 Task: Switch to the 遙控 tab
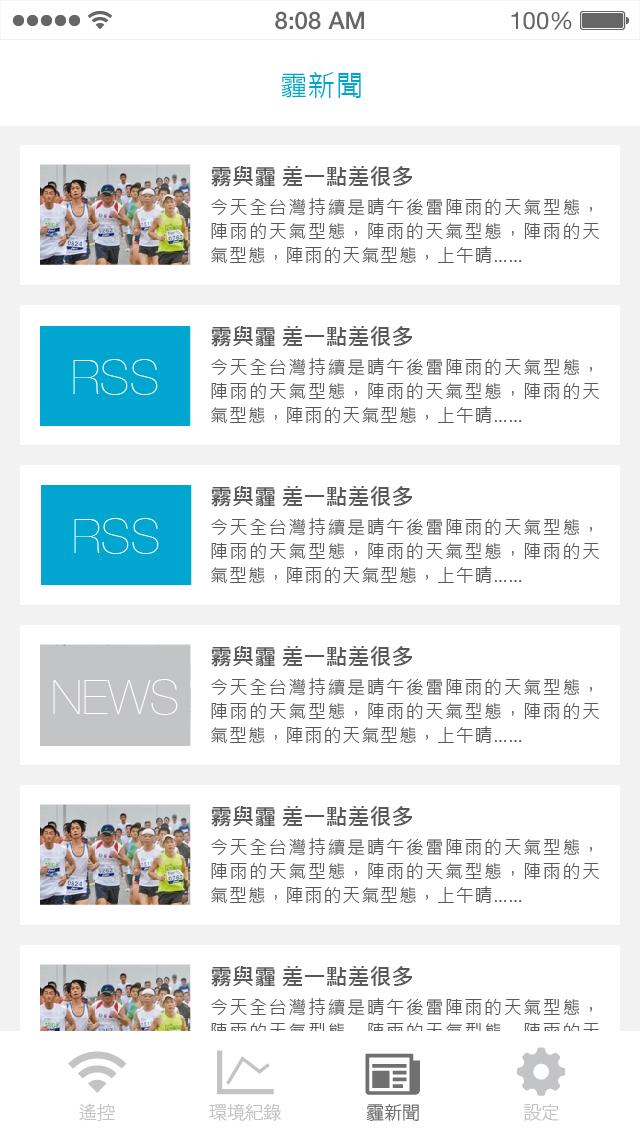coord(97,1084)
